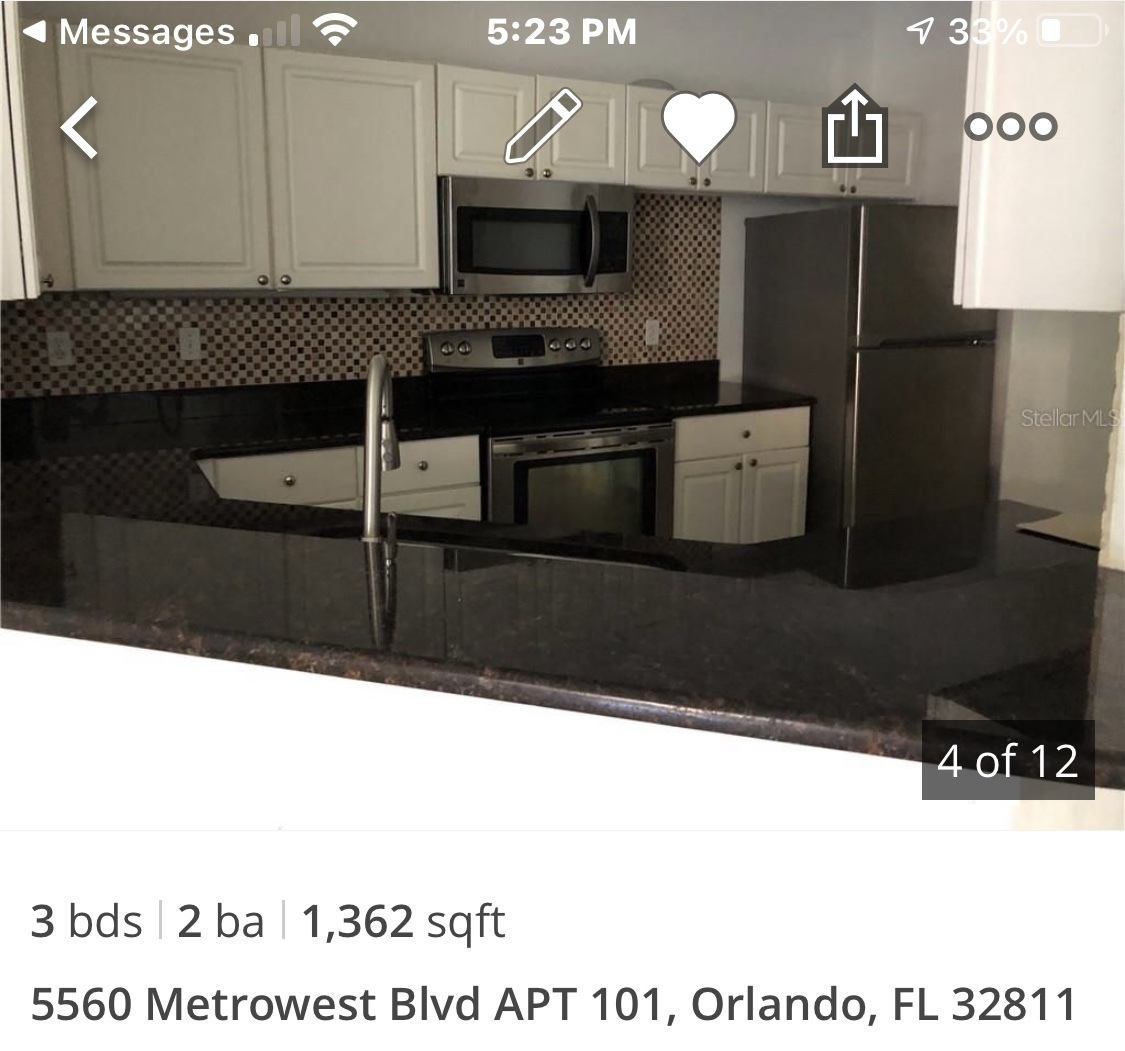This screenshot has width=1125, height=1051.
Task: Tap the pencil edit icon
Action: click(x=543, y=126)
